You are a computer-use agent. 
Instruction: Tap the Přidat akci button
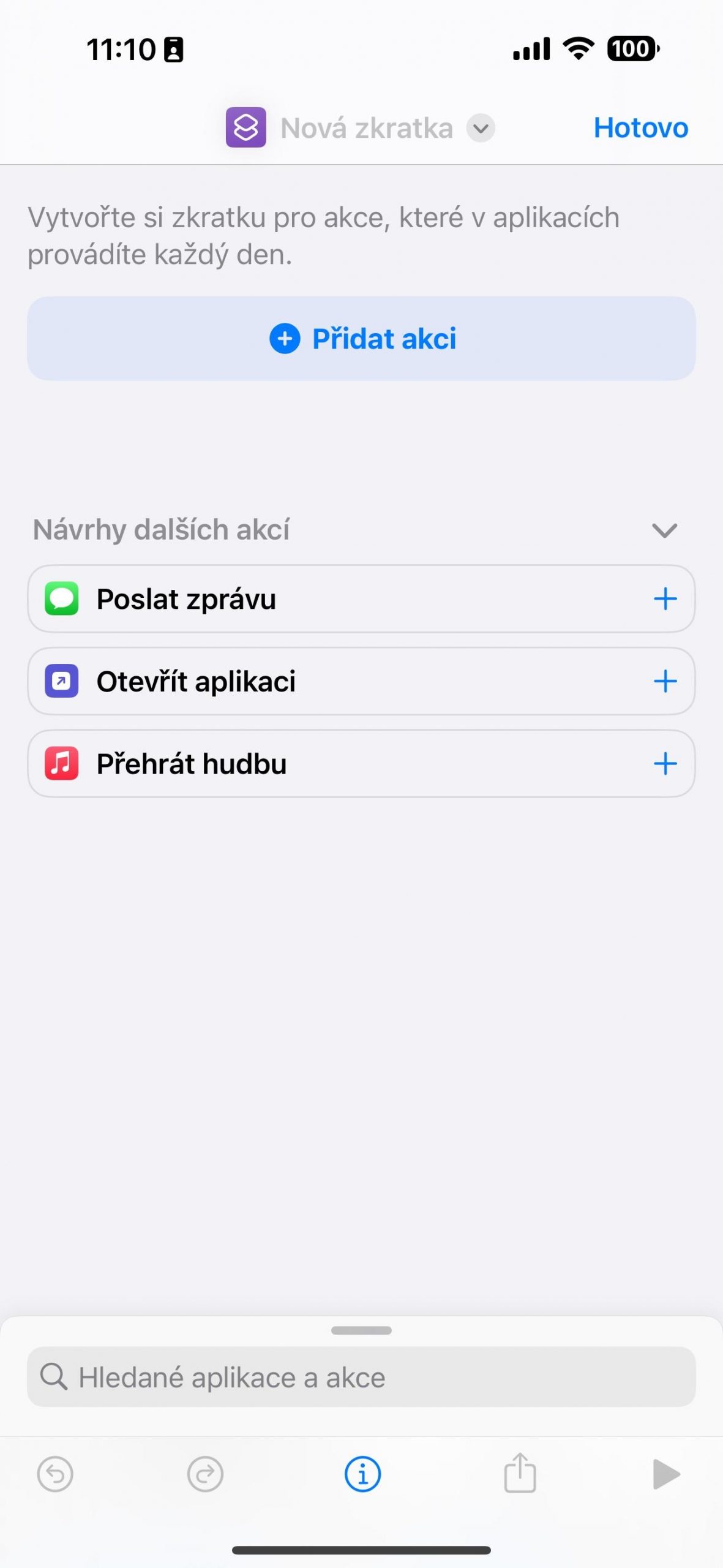361,339
